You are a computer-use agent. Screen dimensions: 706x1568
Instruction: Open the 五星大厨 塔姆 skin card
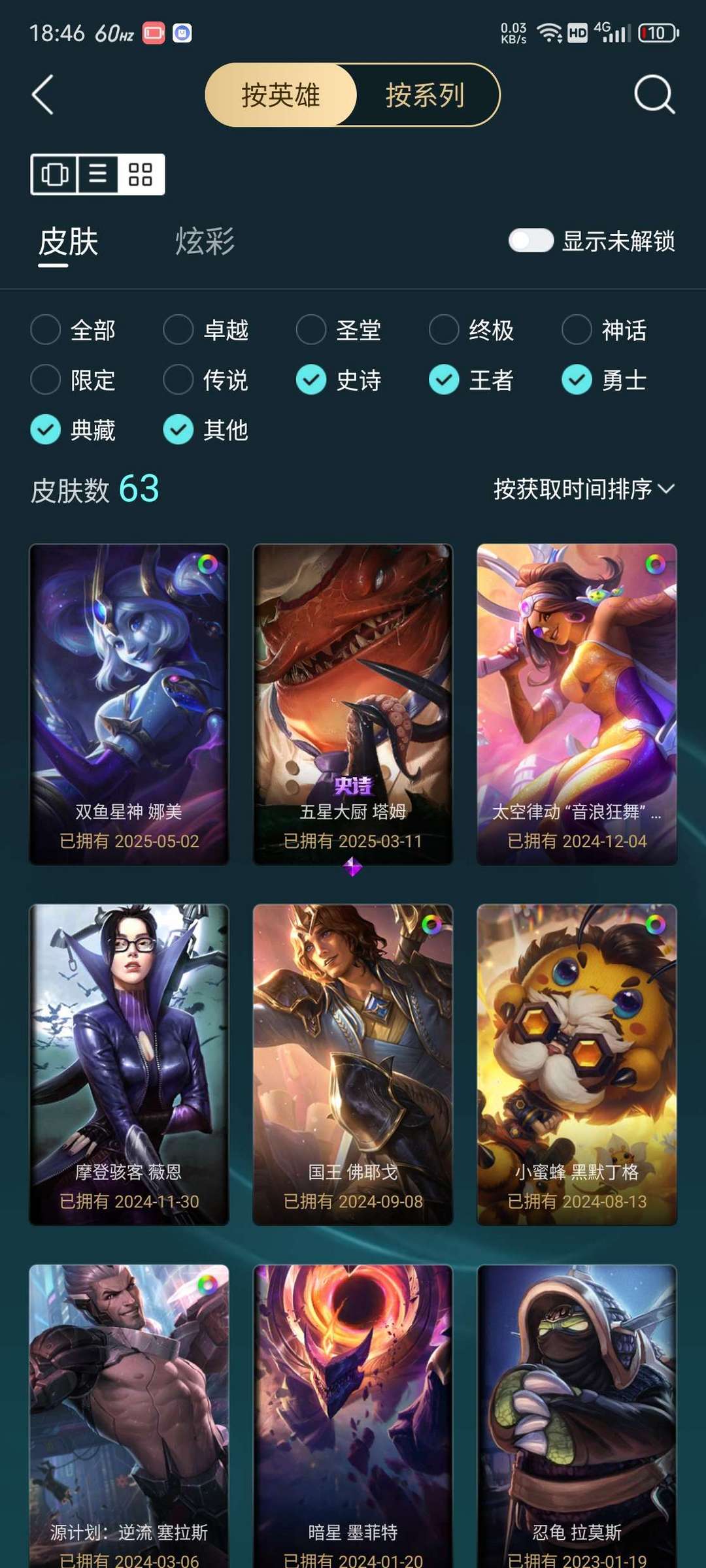[352, 704]
